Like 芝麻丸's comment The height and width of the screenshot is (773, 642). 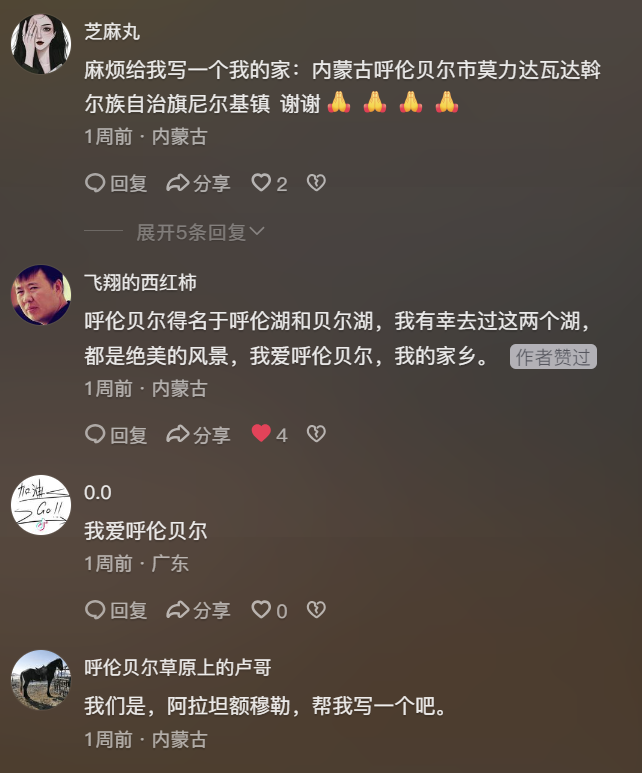tap(261, 183)
